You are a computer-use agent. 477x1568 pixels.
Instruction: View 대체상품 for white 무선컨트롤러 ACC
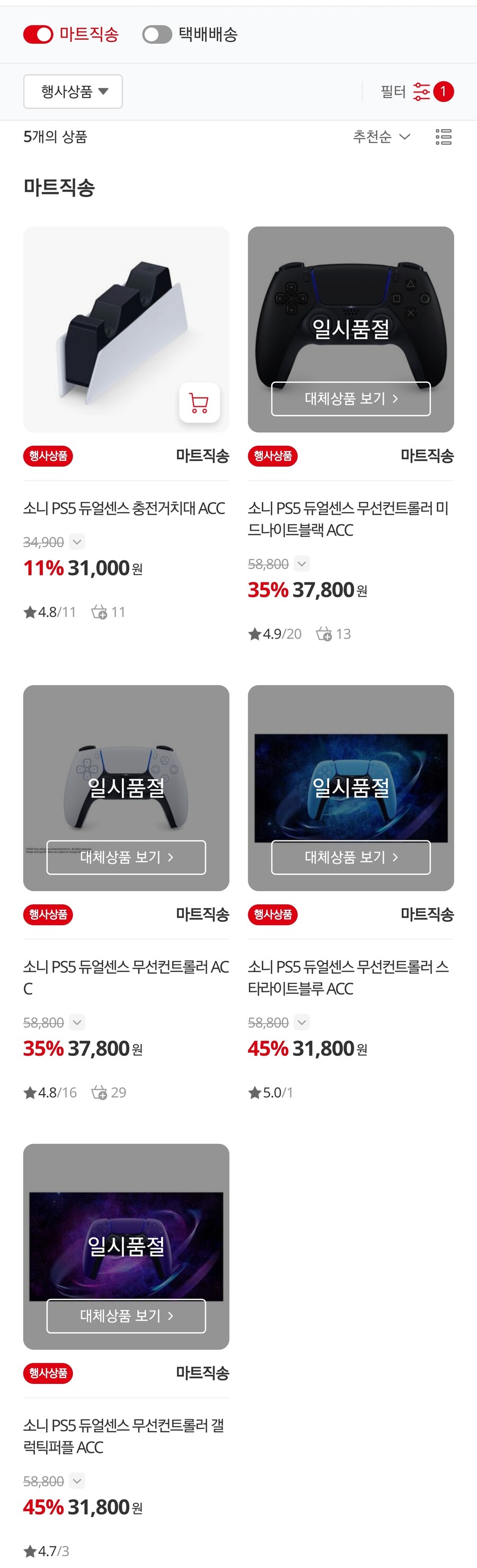(126, 857)
